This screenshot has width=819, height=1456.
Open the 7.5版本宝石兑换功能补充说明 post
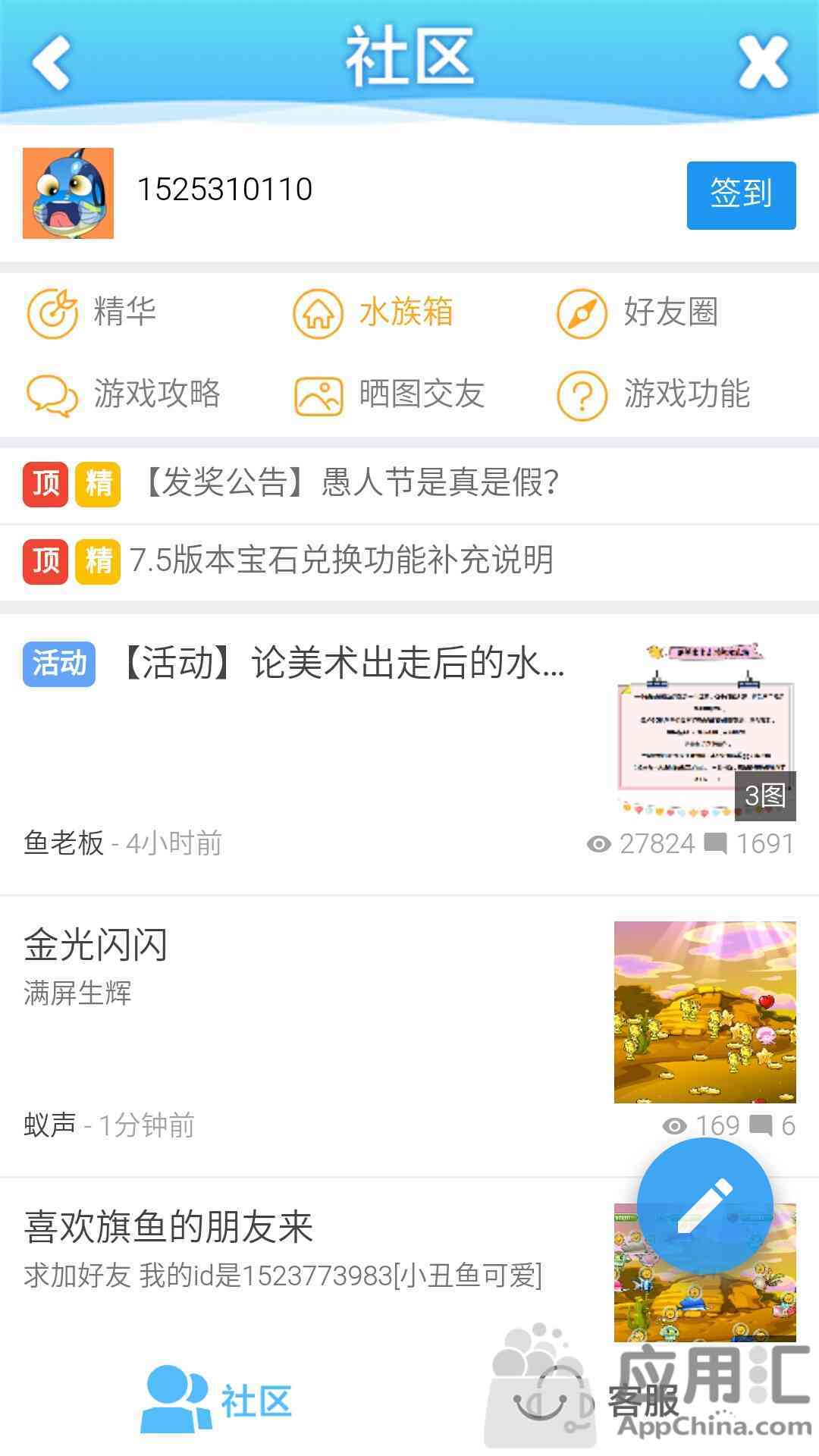click(x=341, y=560)
